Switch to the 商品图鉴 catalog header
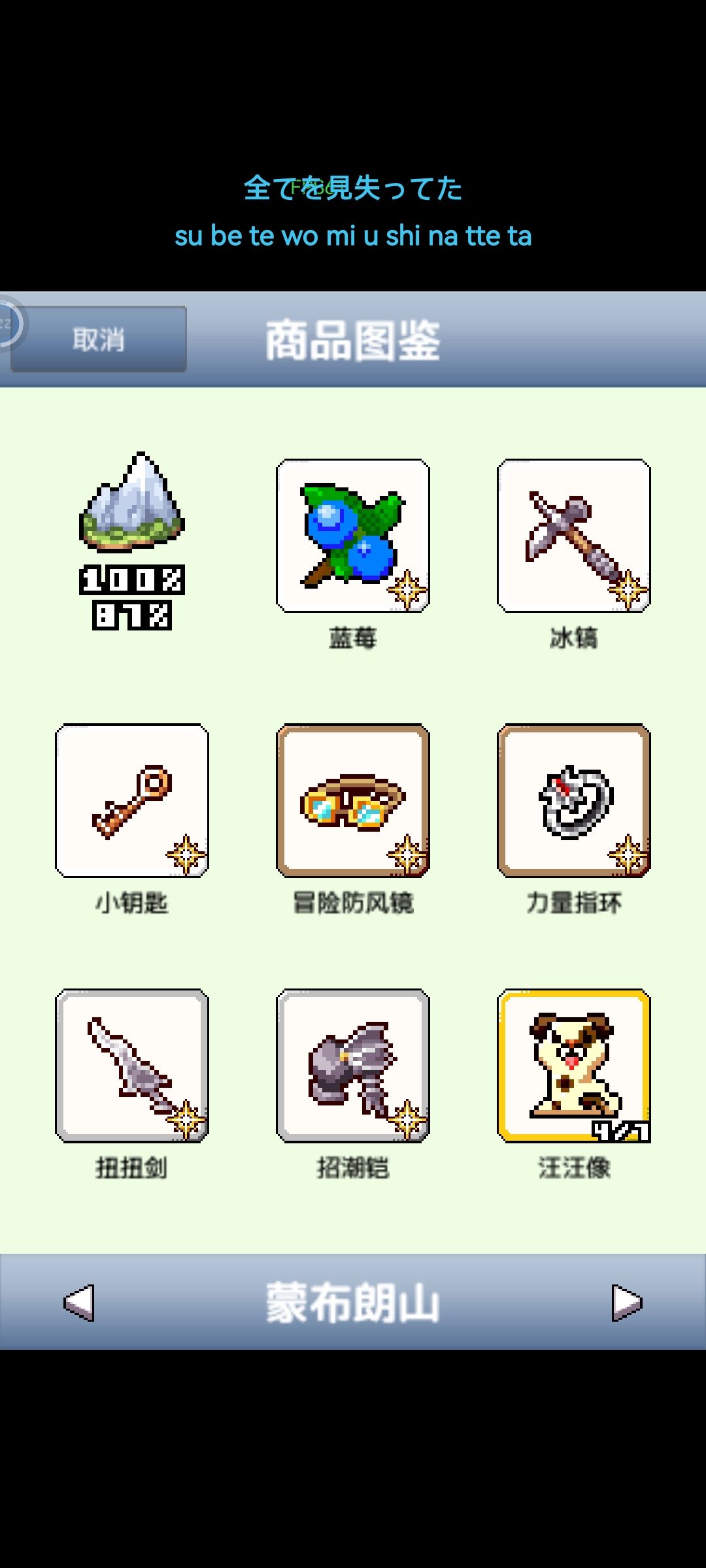Viewport: 706px width, 1568px height. [353, 341]
